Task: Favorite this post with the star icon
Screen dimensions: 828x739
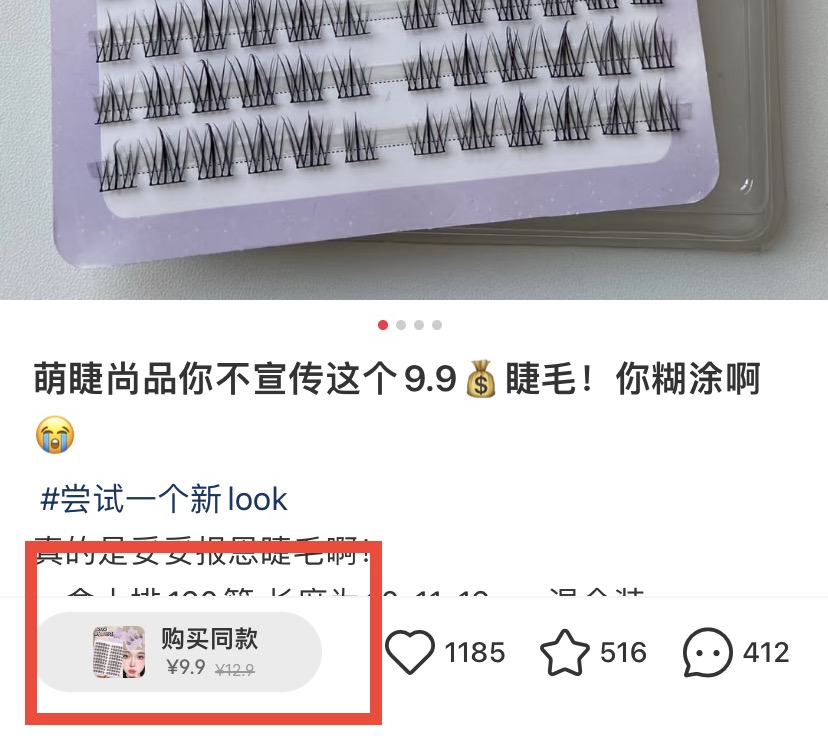Action: (565, 653)
